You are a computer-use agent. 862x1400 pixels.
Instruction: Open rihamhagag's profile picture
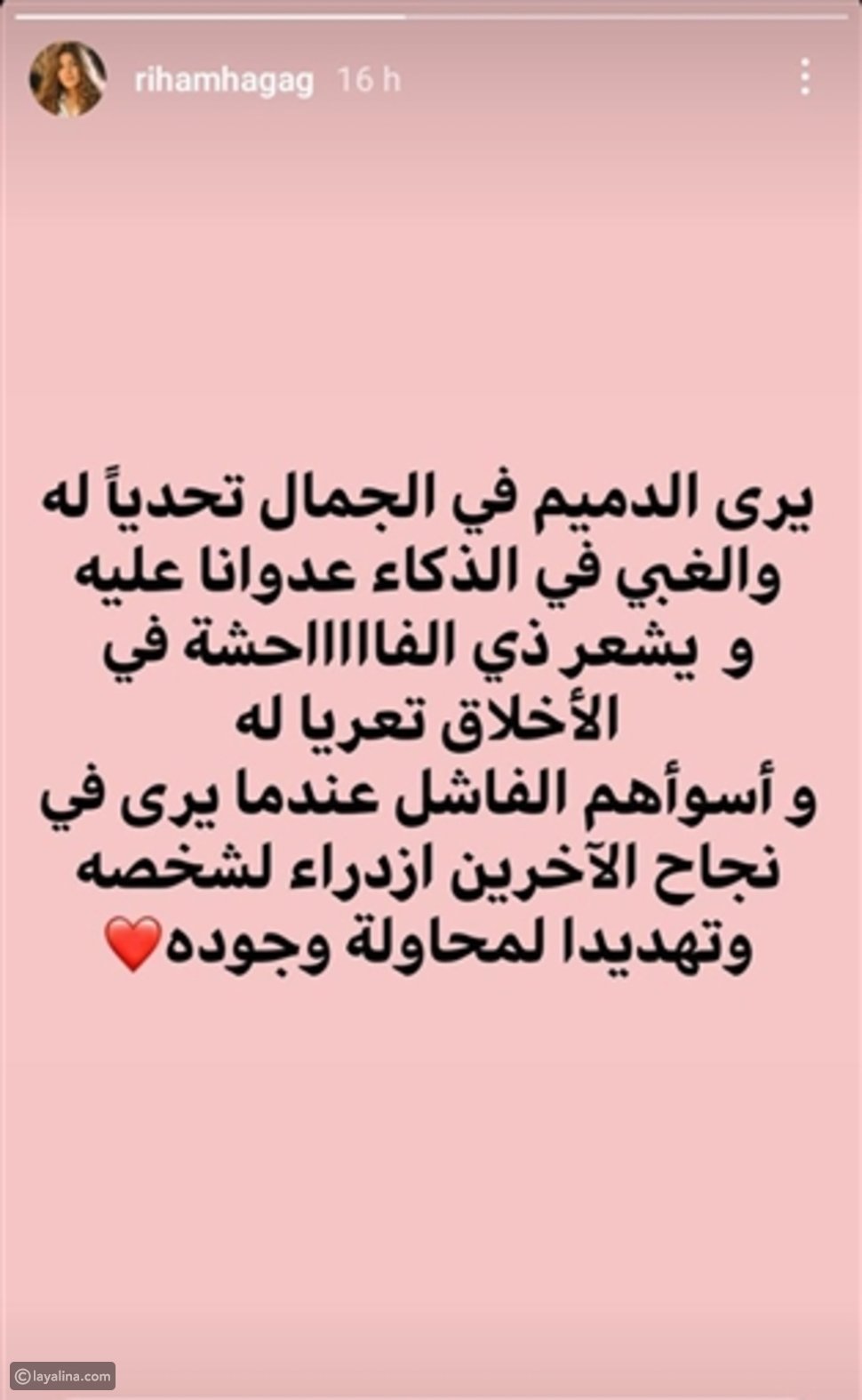click(68, 79)
